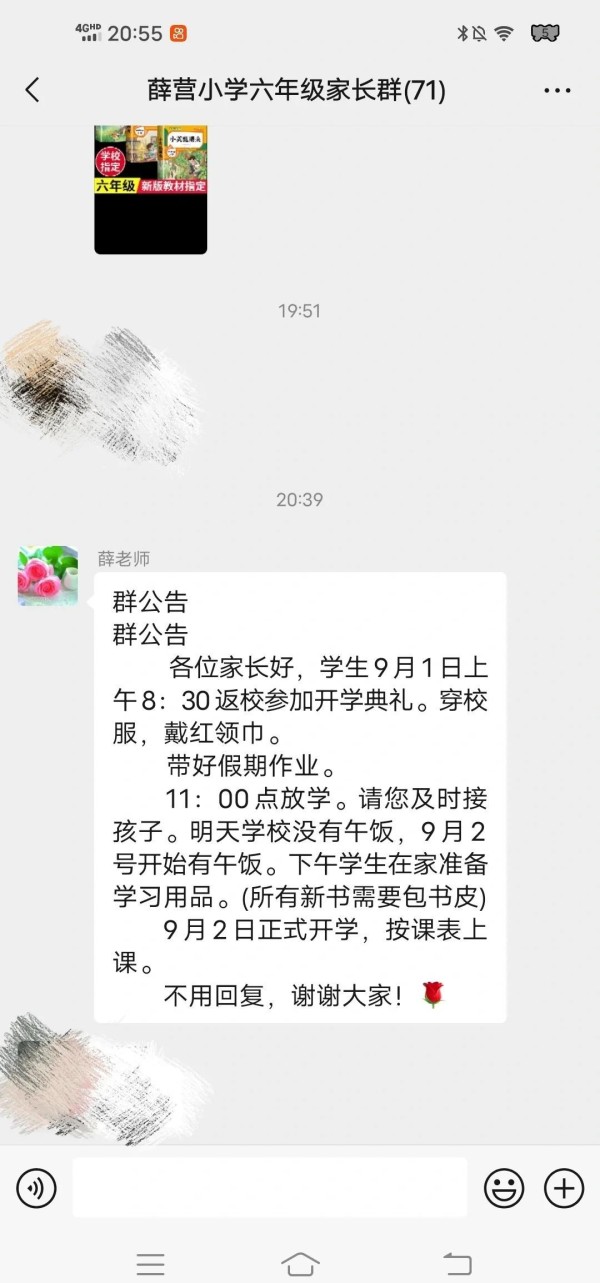
Task: Tap the system home button
Action: [300, 1264]
